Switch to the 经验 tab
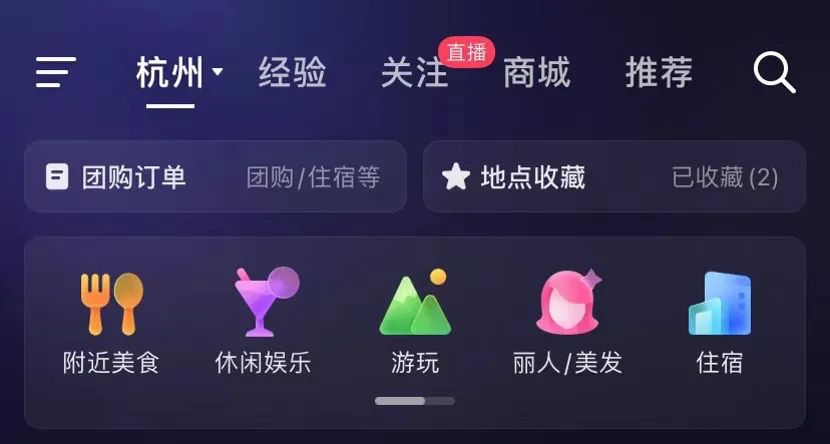Screen dimensions: 830x444 [x=292, y=72]
